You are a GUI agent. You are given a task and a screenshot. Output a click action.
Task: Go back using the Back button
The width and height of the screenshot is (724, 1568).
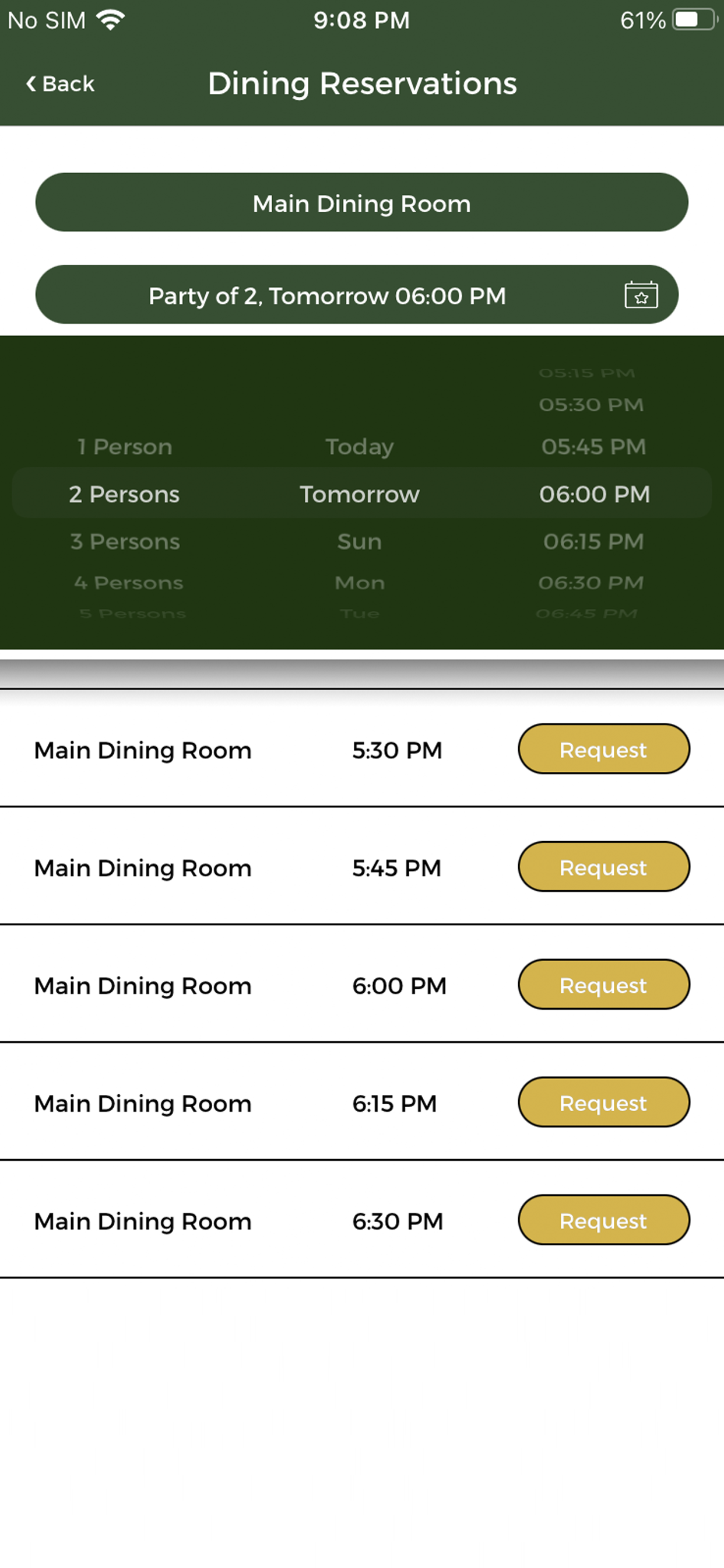(x=59, y=83)
